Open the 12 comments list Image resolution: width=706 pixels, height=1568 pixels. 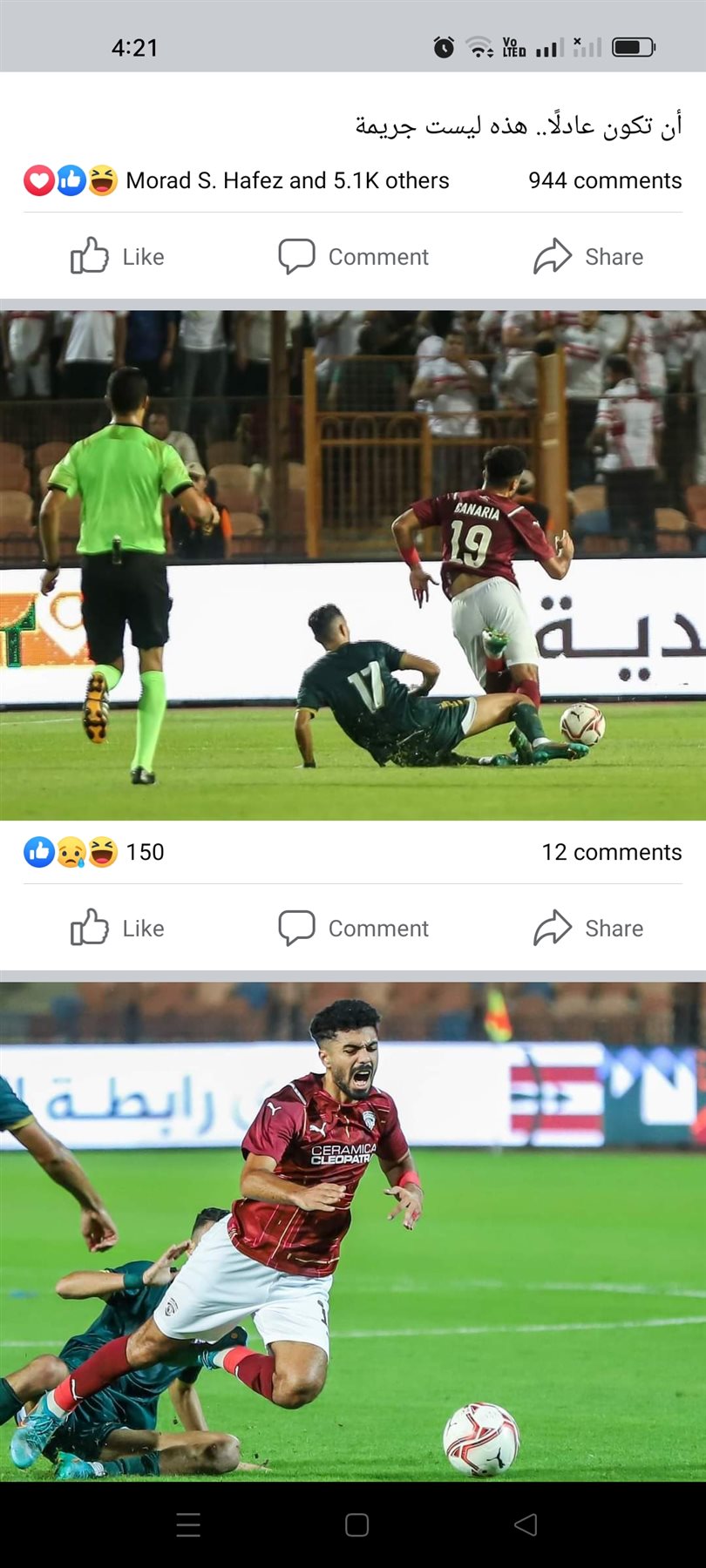[611, 852]
